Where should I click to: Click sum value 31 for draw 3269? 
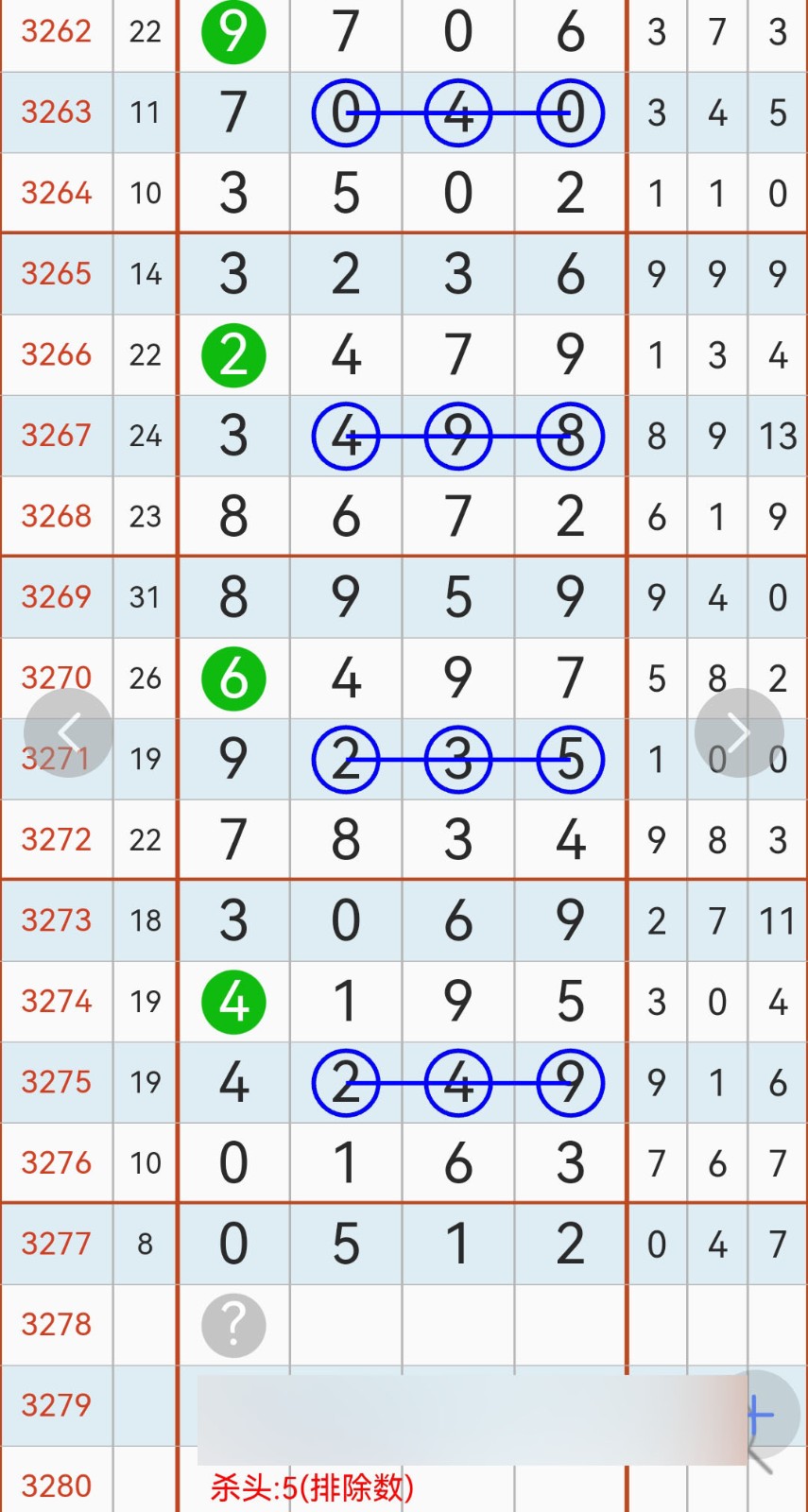145,597
